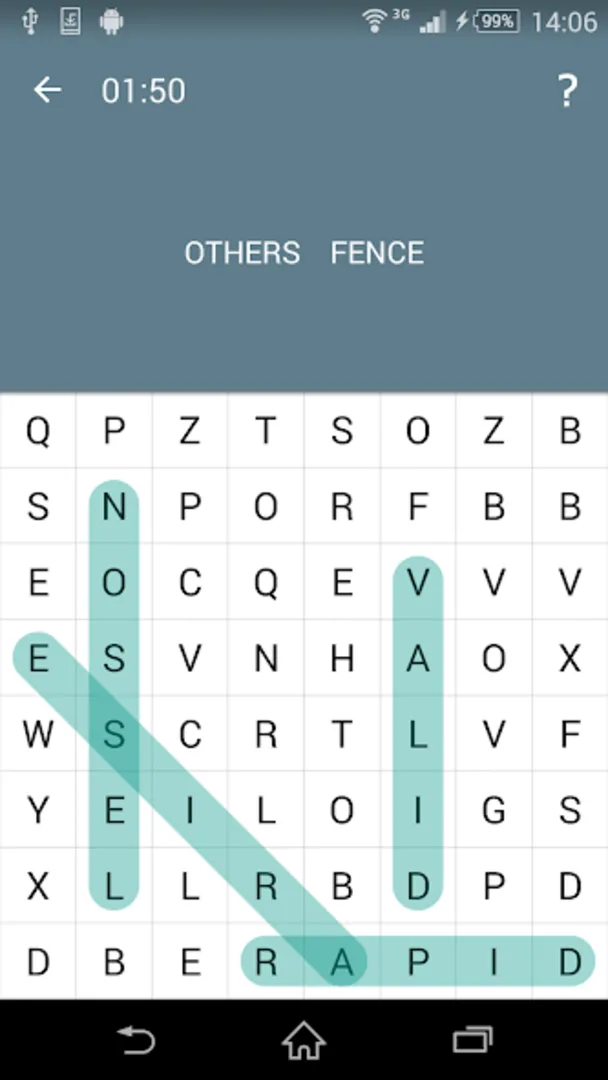Select the letter Y in the grid
This screenshot has width=608, height=1080.
(x=38, y=810)
